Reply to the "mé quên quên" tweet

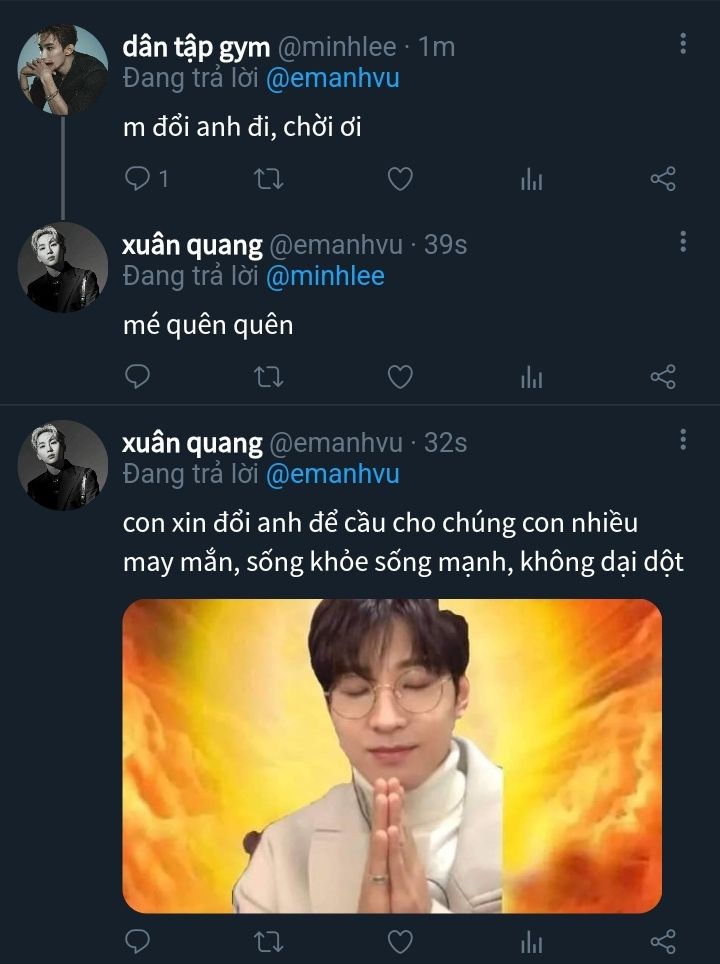[137, 376]
